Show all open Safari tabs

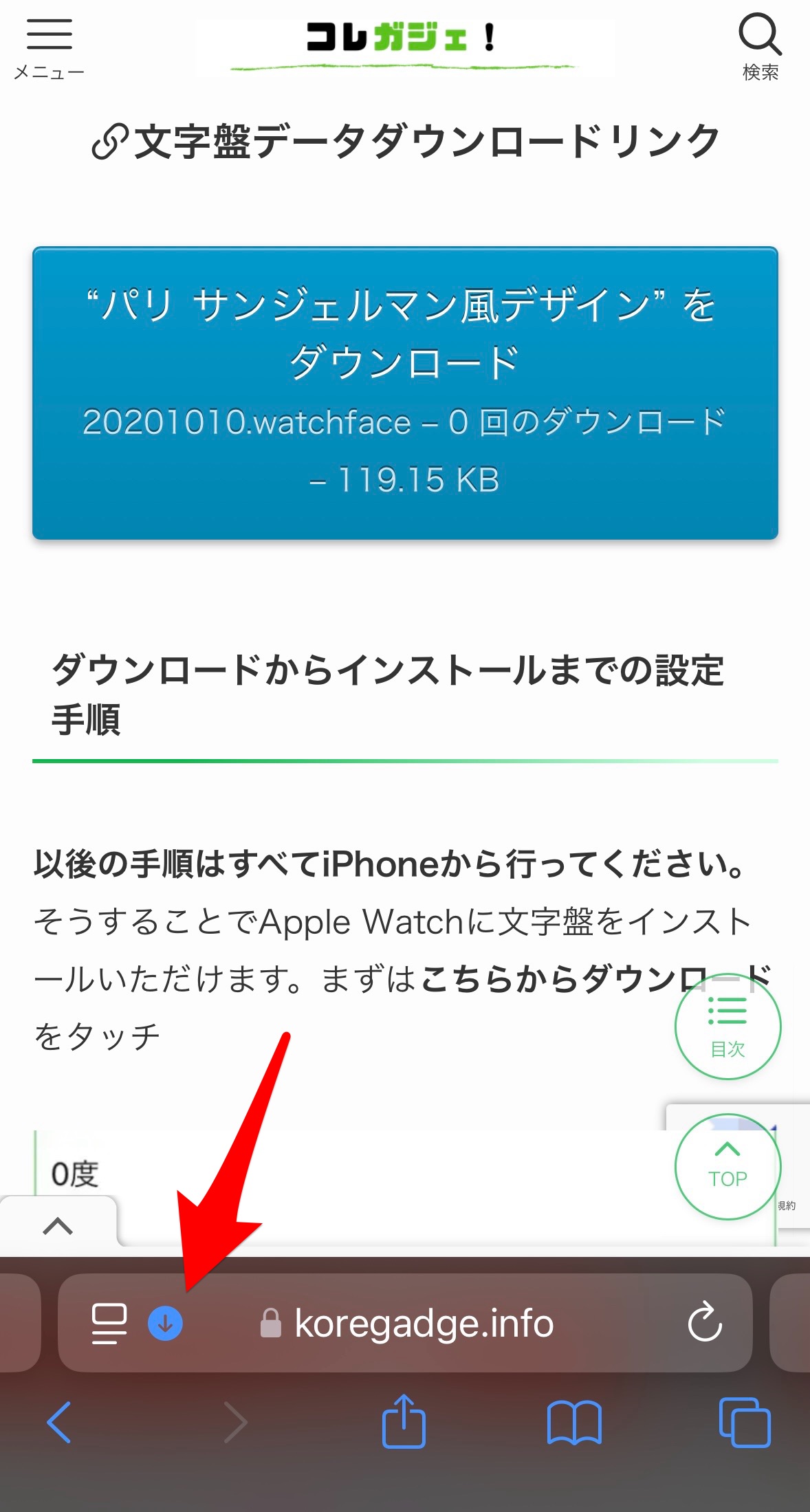click(745, 1422)
